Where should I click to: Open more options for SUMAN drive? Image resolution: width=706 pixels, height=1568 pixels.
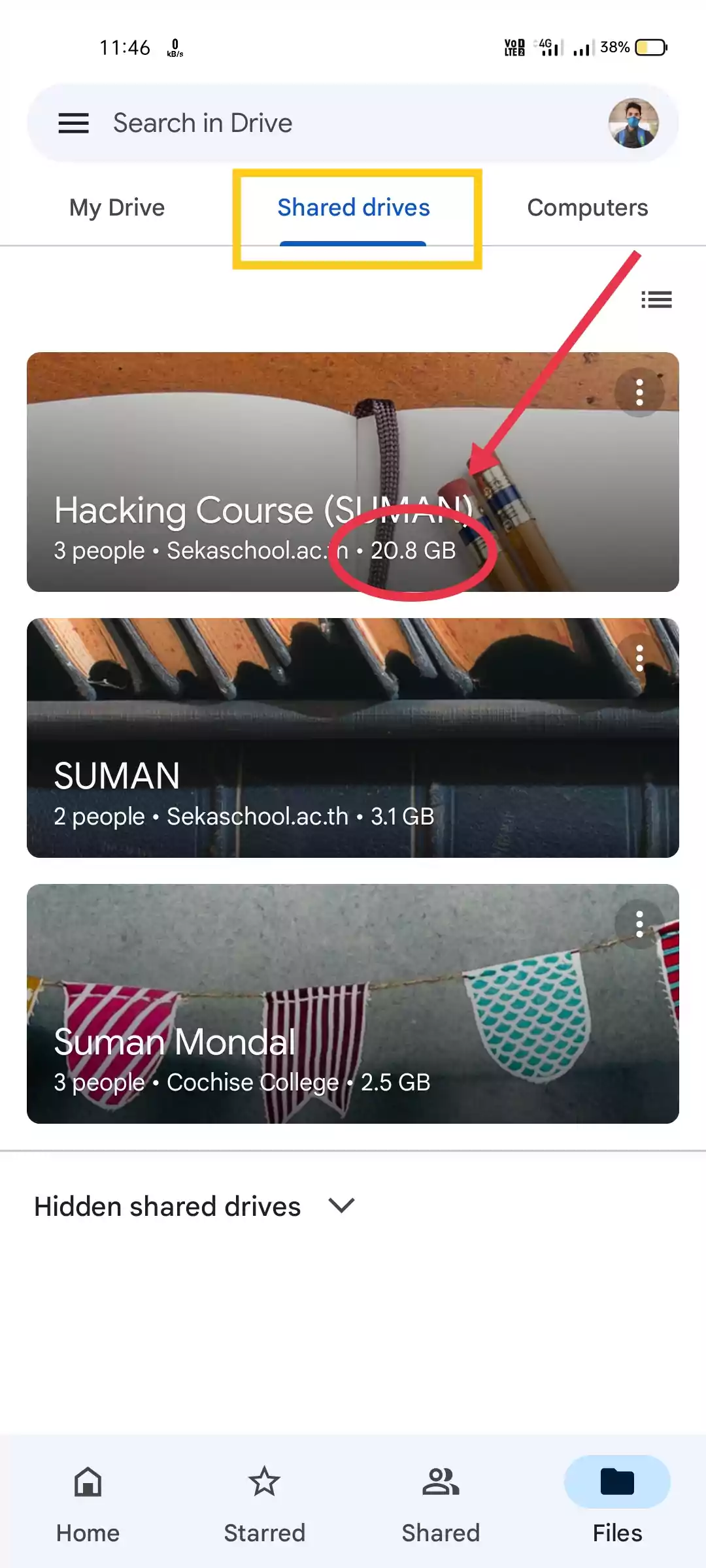click(639, 659)
